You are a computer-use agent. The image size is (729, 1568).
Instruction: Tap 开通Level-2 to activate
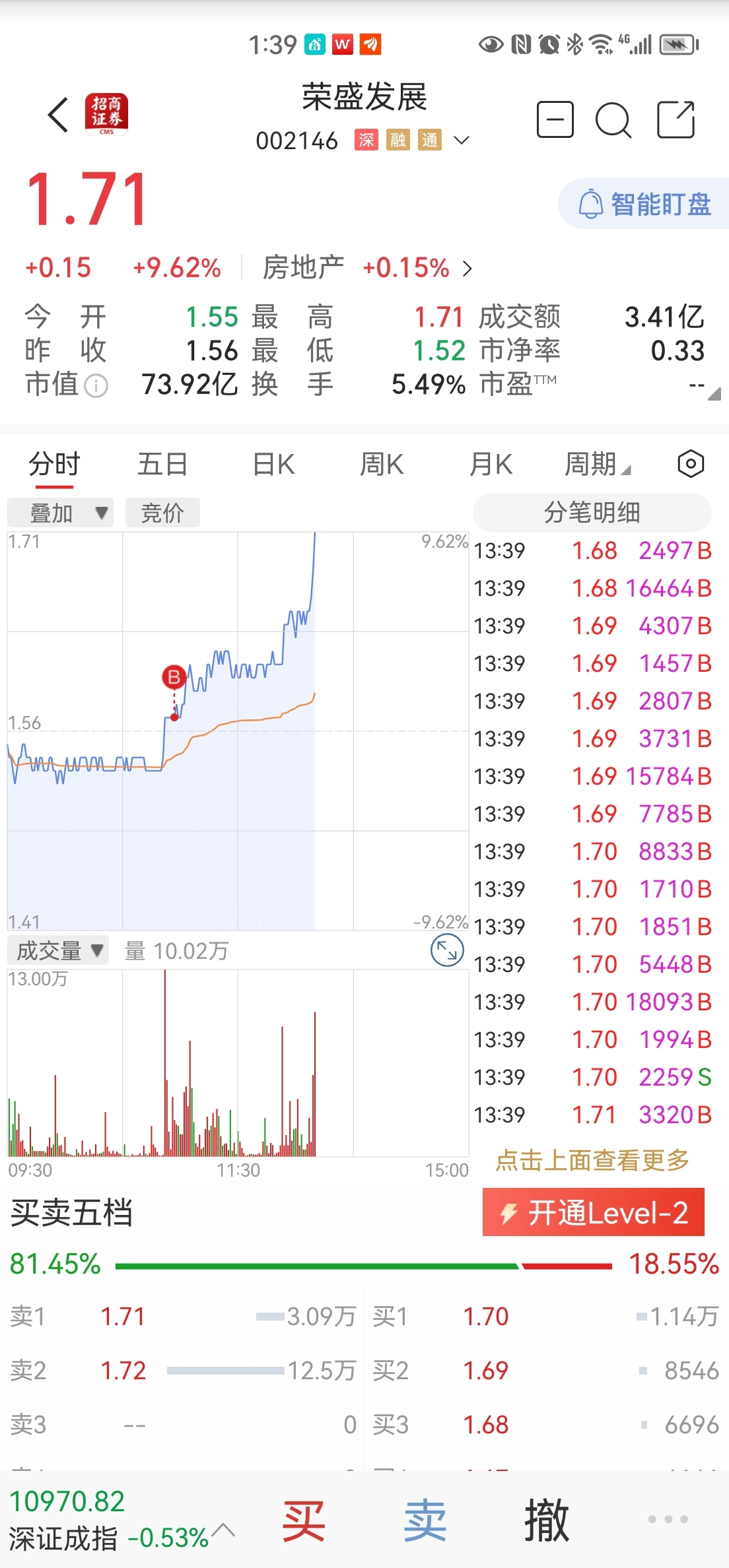click(593, 1213)
